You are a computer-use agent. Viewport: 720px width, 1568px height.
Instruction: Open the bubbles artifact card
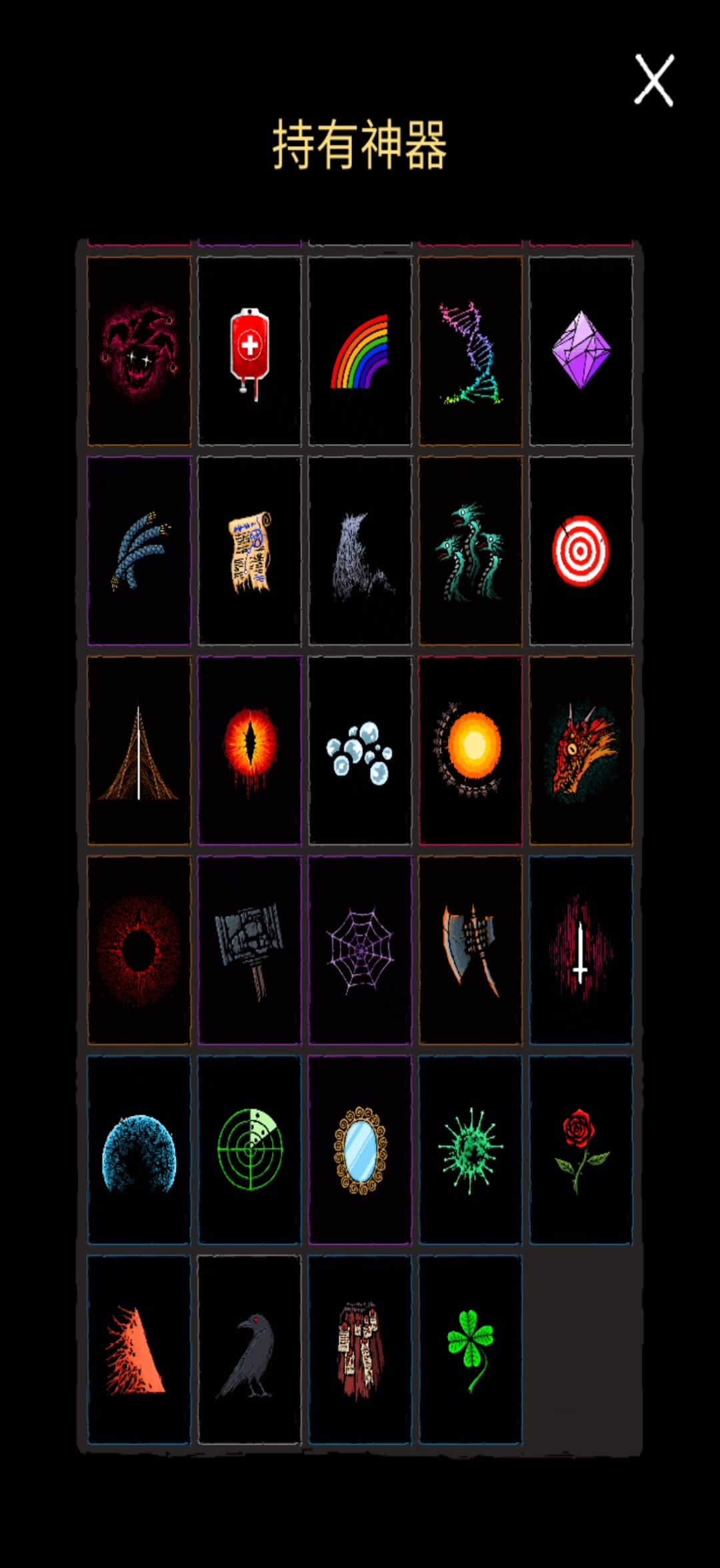tap(360, 751)
